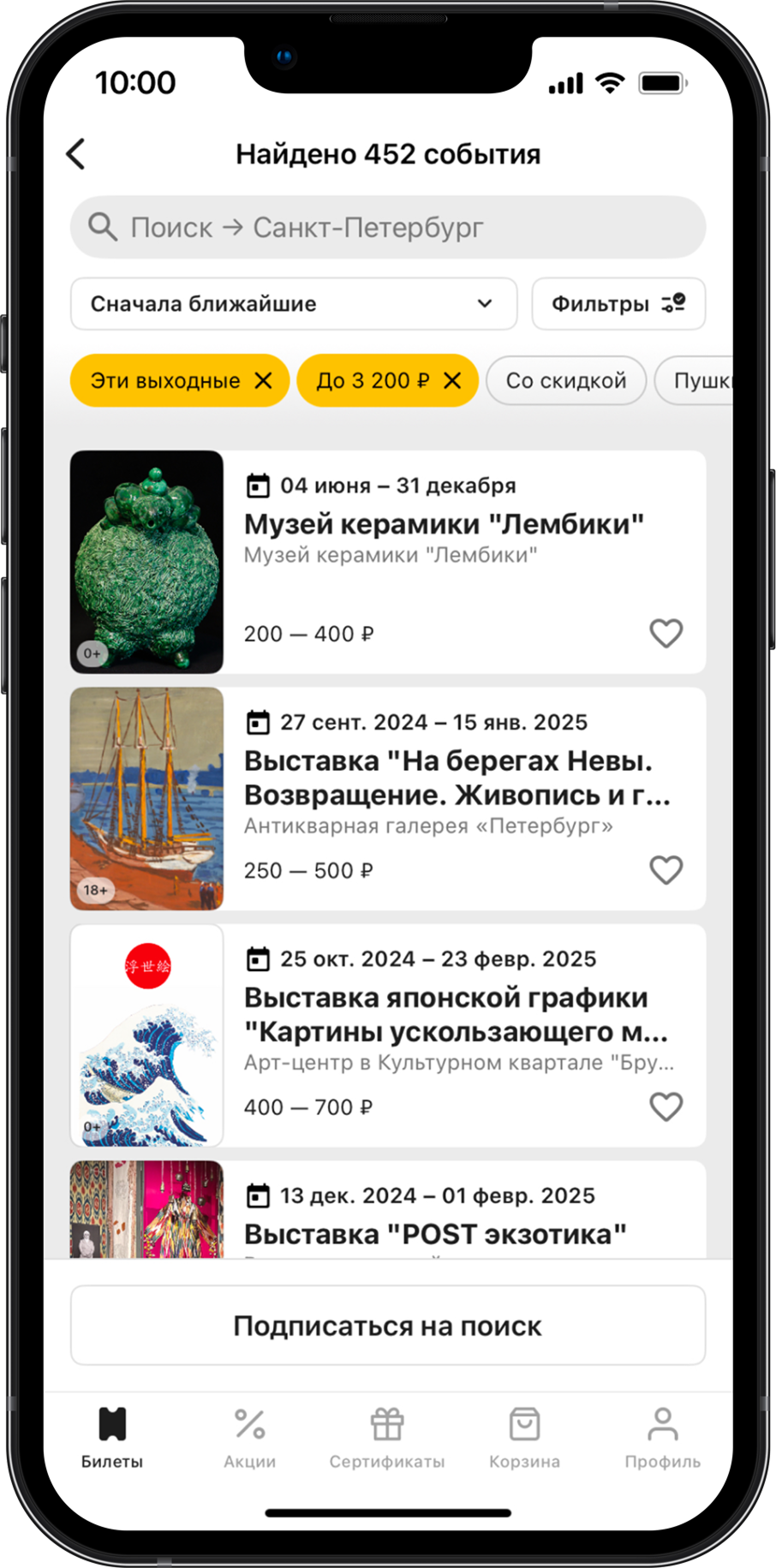Like Музей керамики "Лембики" with the heart
The width and height of the screenshot is (776, 1568).
666,634
